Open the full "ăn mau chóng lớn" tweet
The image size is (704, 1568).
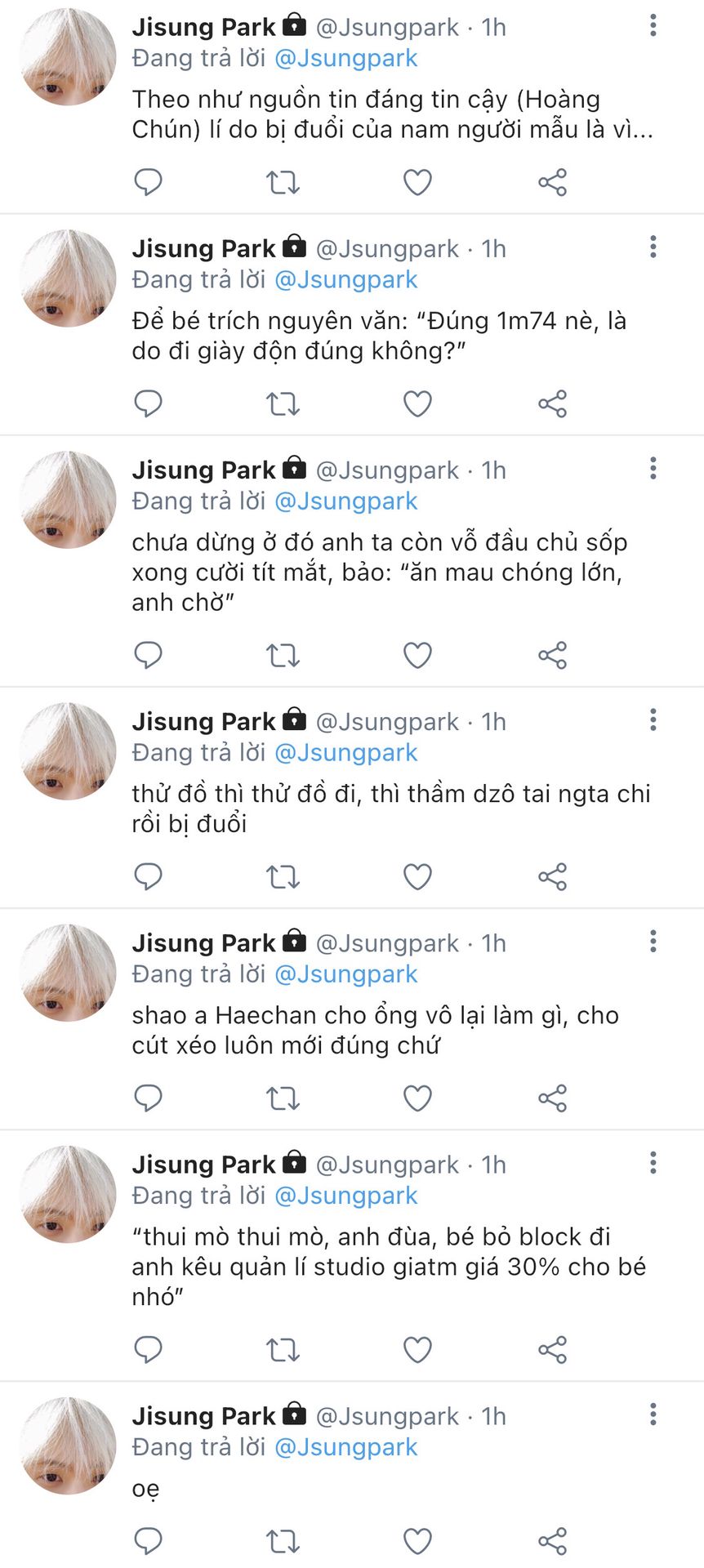pos(379,572)
